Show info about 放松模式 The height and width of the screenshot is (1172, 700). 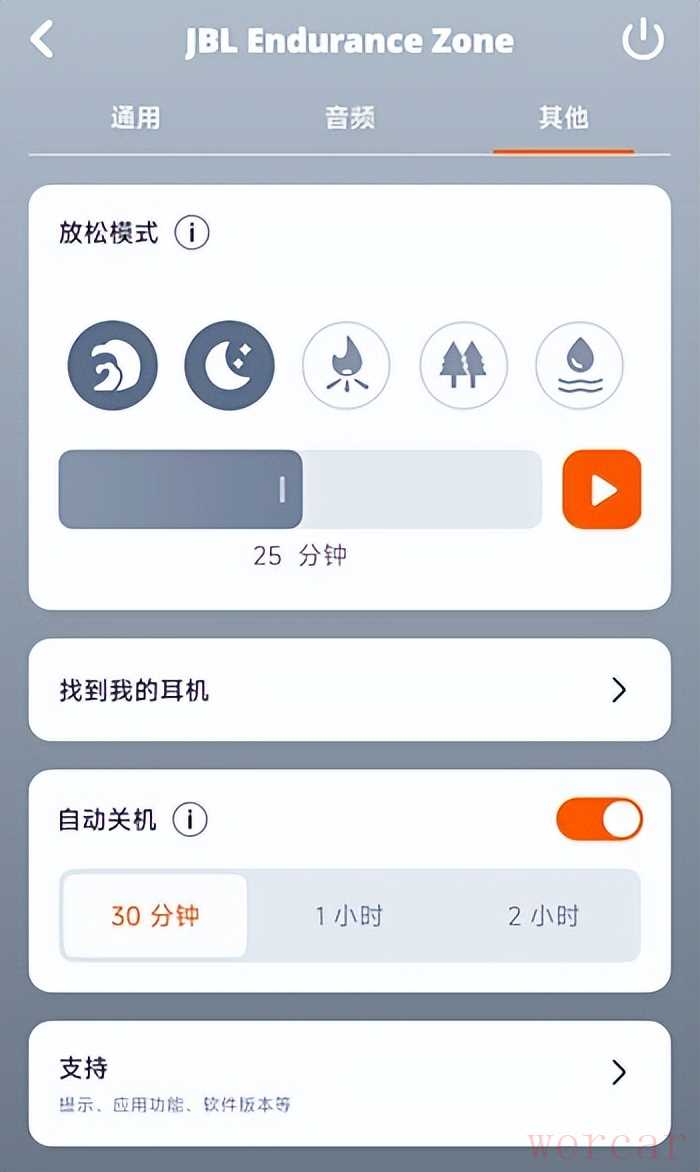tap(192, 233)
